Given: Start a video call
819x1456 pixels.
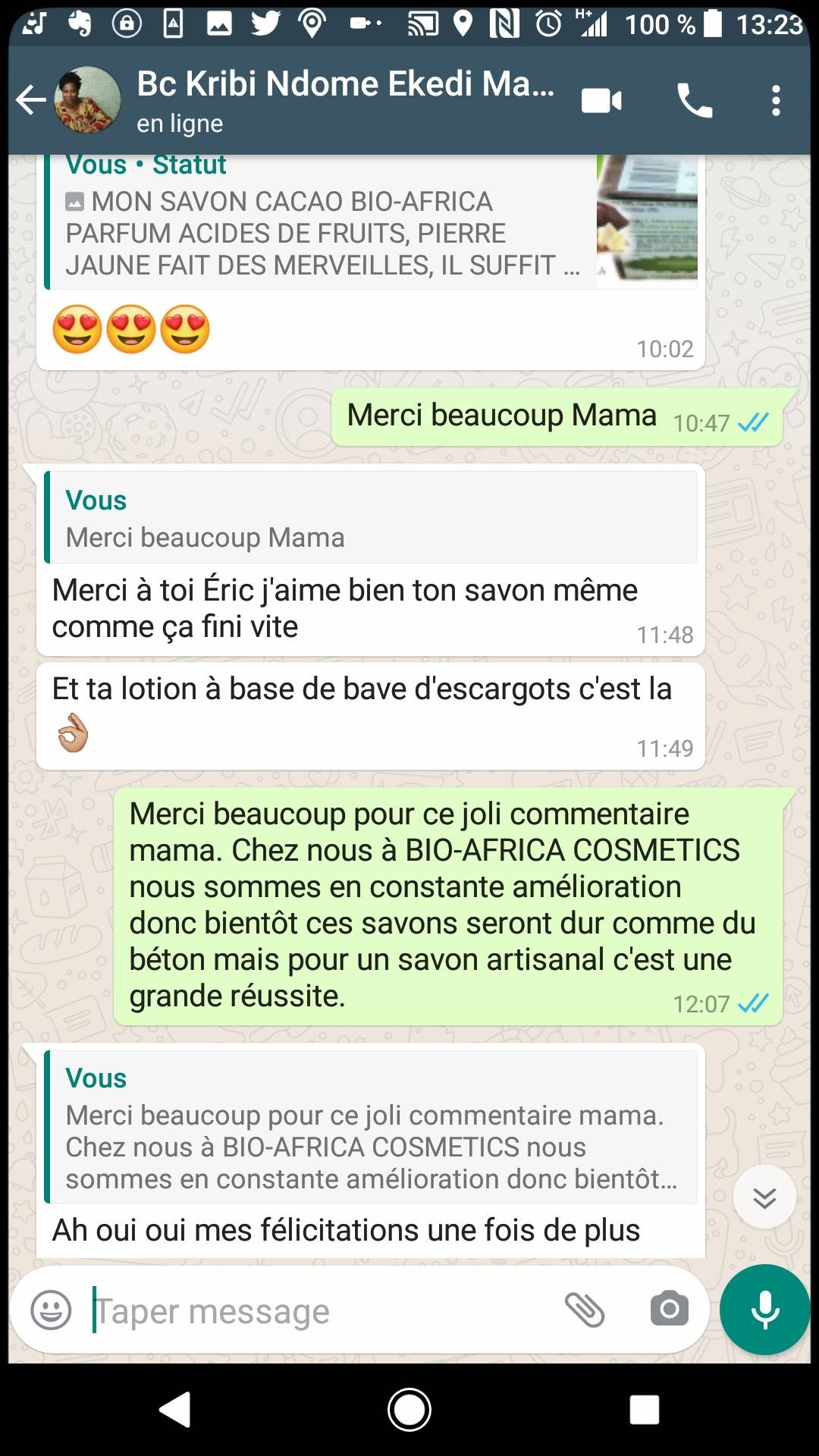Looking at the screenshot, I should pos(602,100).
